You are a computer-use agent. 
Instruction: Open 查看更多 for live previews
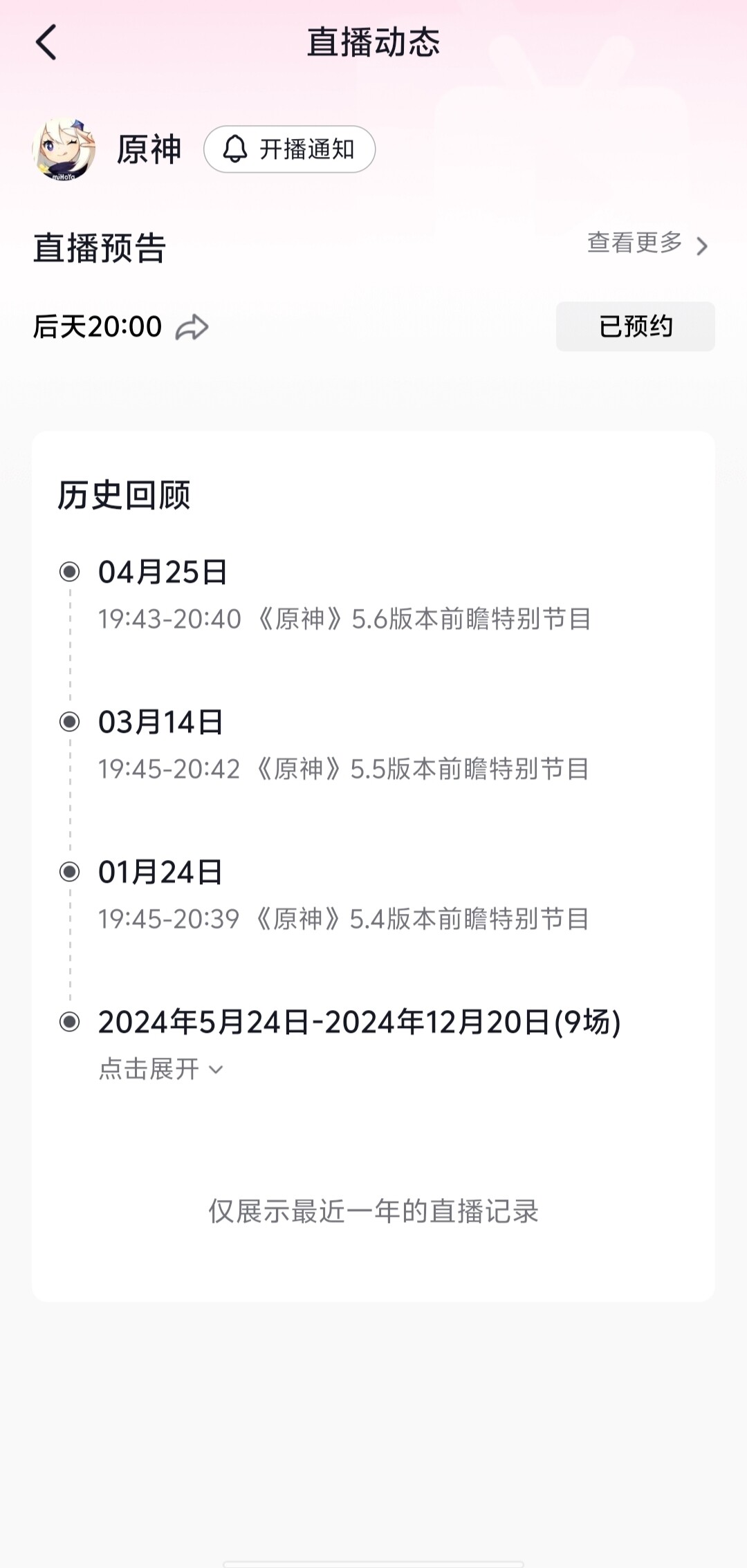647,244
